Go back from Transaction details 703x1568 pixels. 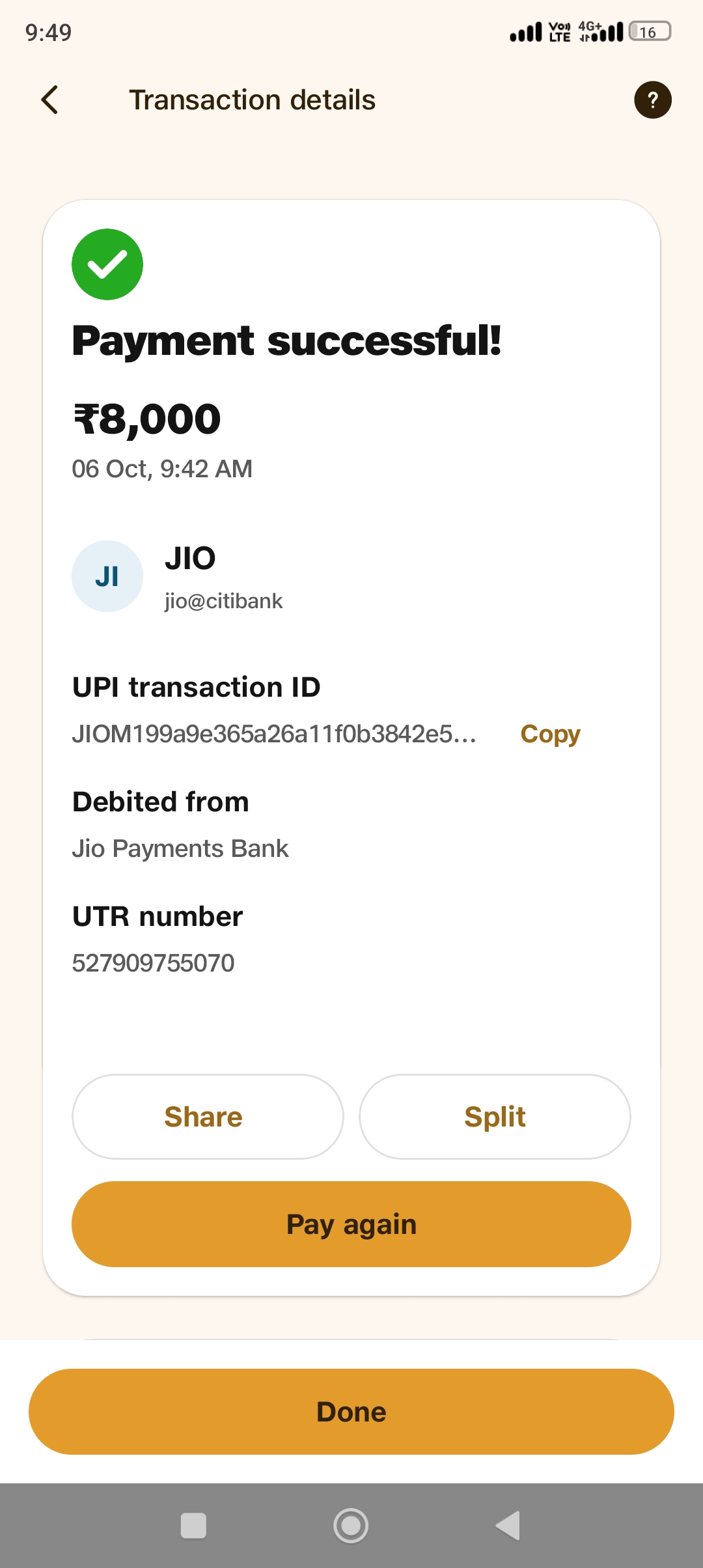pos(50,100)
